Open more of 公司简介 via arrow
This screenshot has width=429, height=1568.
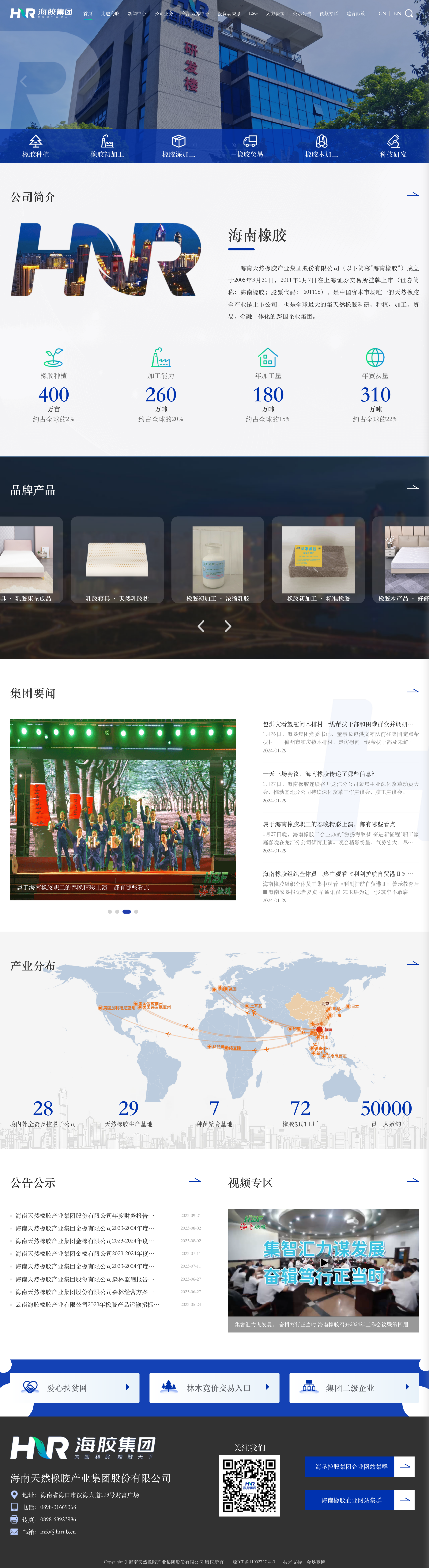coord(413,195)
